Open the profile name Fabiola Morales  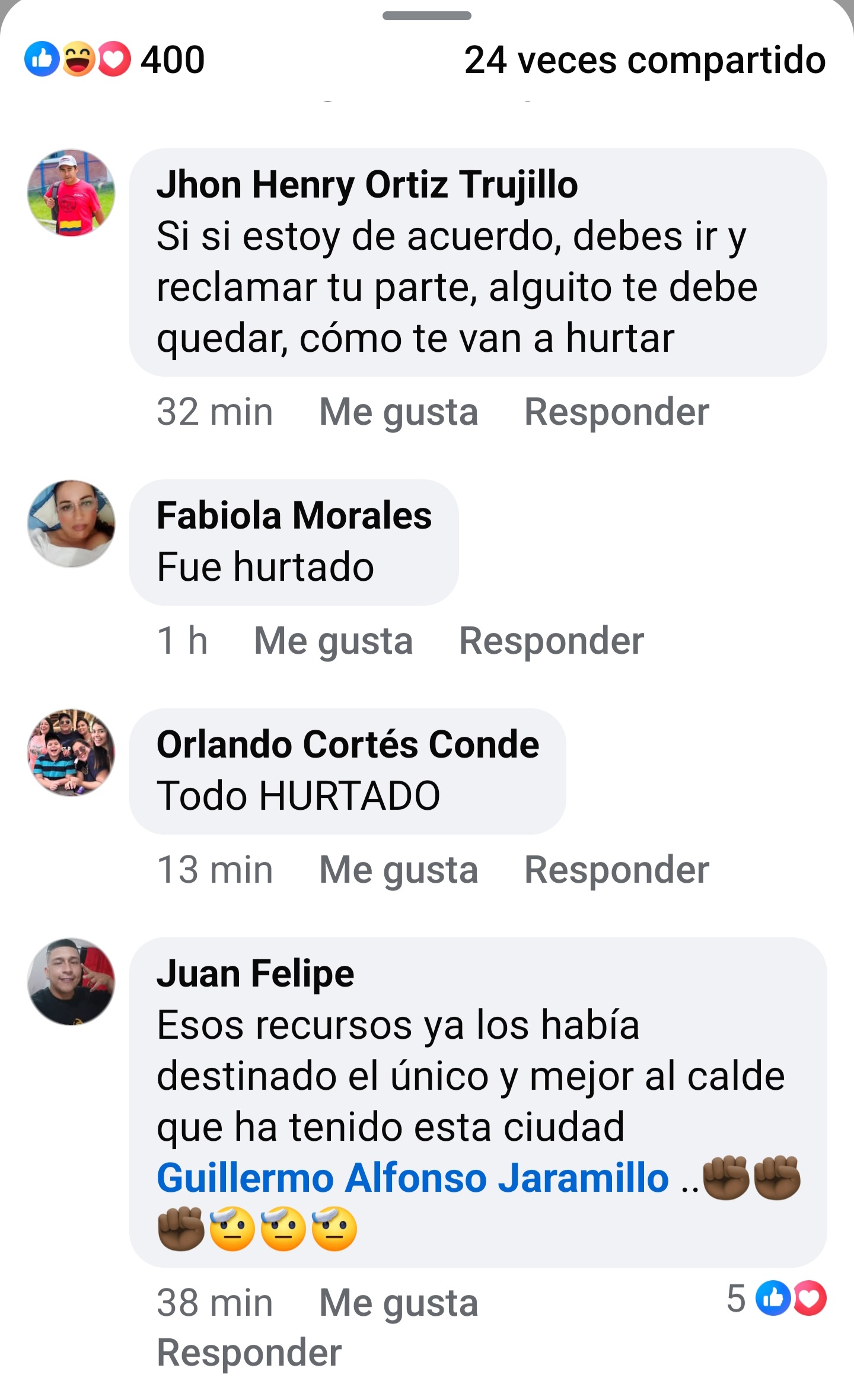tap(294, 515)
